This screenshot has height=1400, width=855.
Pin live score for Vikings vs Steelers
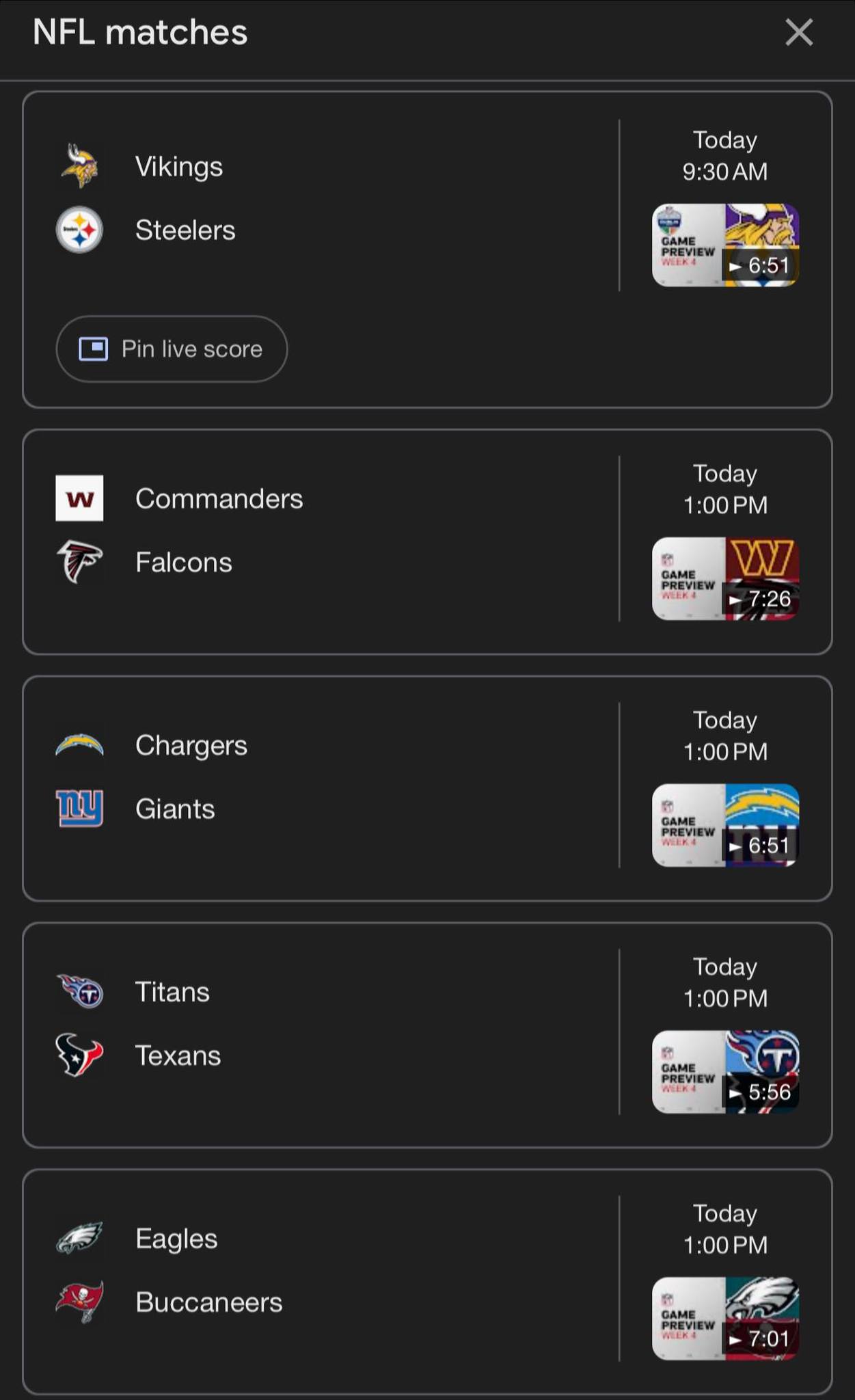172,349
